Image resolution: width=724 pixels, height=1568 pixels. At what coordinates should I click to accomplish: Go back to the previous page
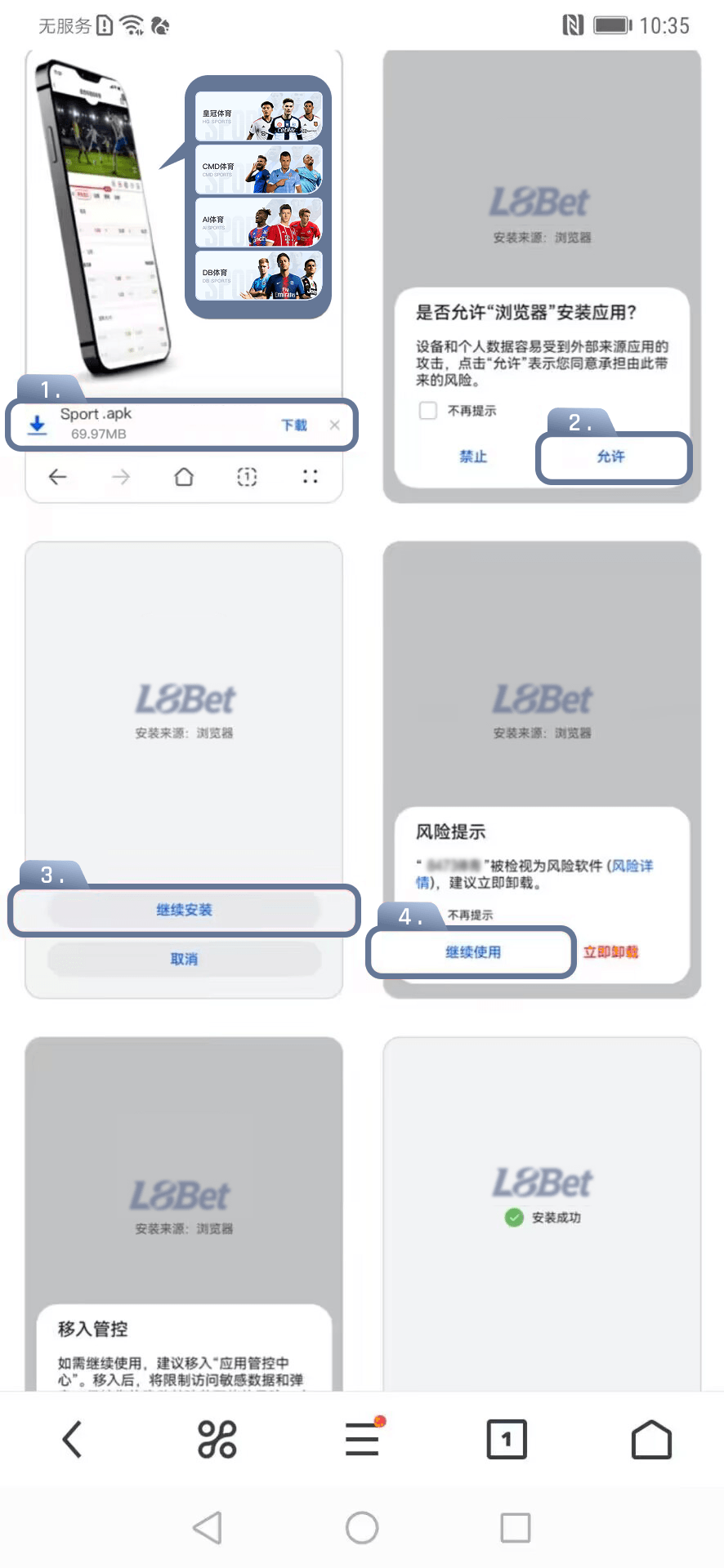[72, 1439]
